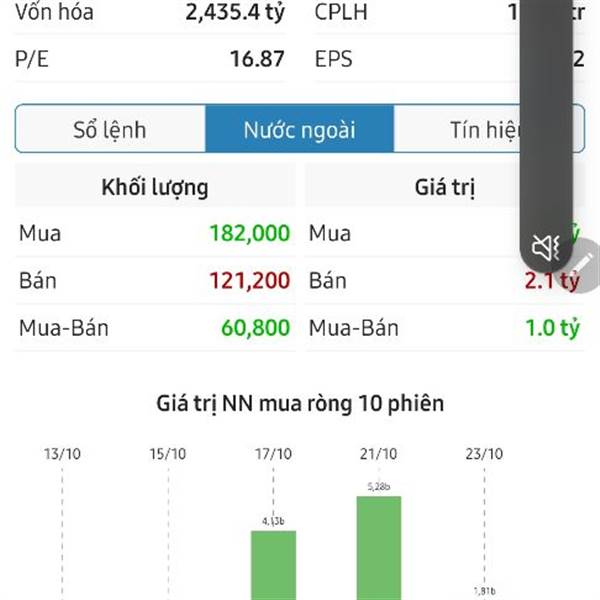Mute sound via the volume panel icon
Image resolution: width=600 pixels, height=600 pixels.
pos(546,246)
